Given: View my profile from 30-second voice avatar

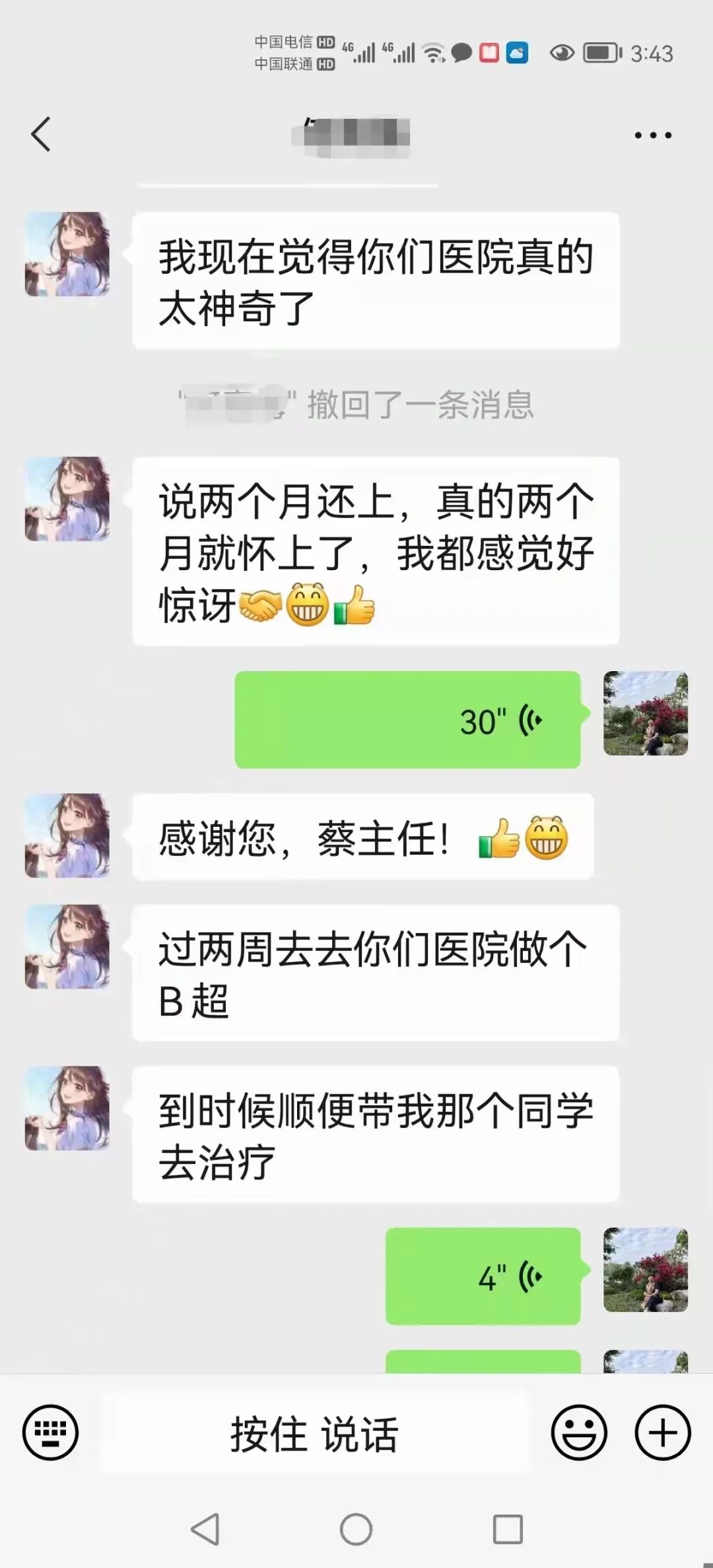Looking at the screenshot, I should click(x=646, y=713).
